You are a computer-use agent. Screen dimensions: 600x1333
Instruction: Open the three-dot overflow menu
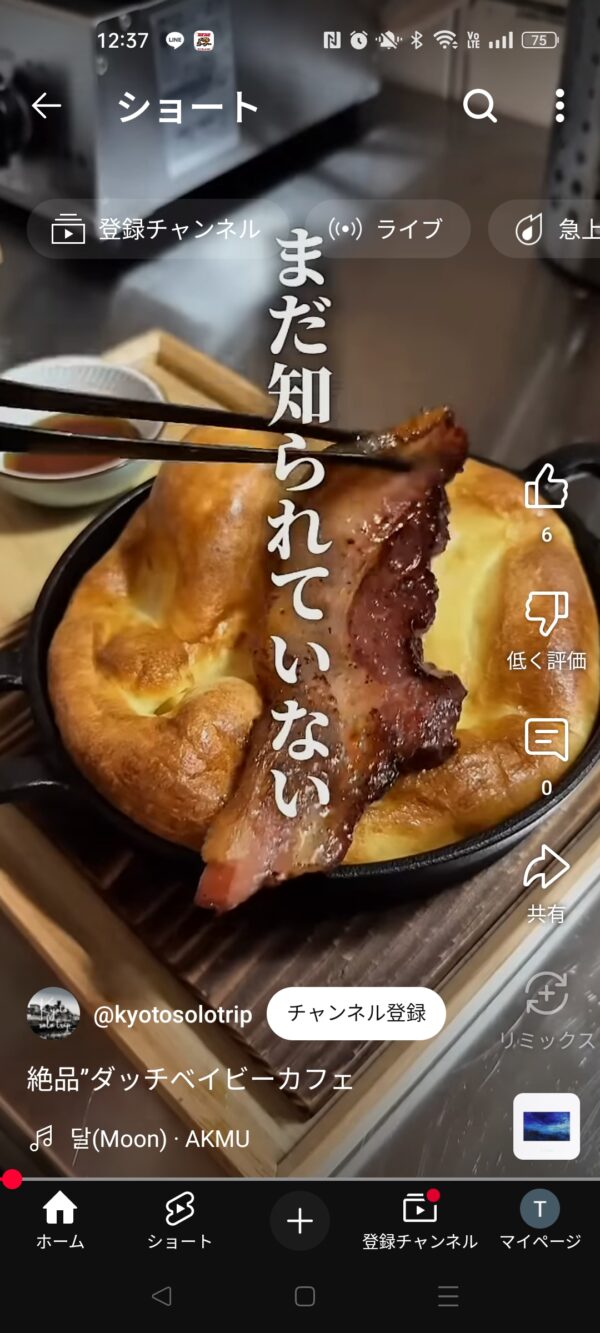(559, 106)
